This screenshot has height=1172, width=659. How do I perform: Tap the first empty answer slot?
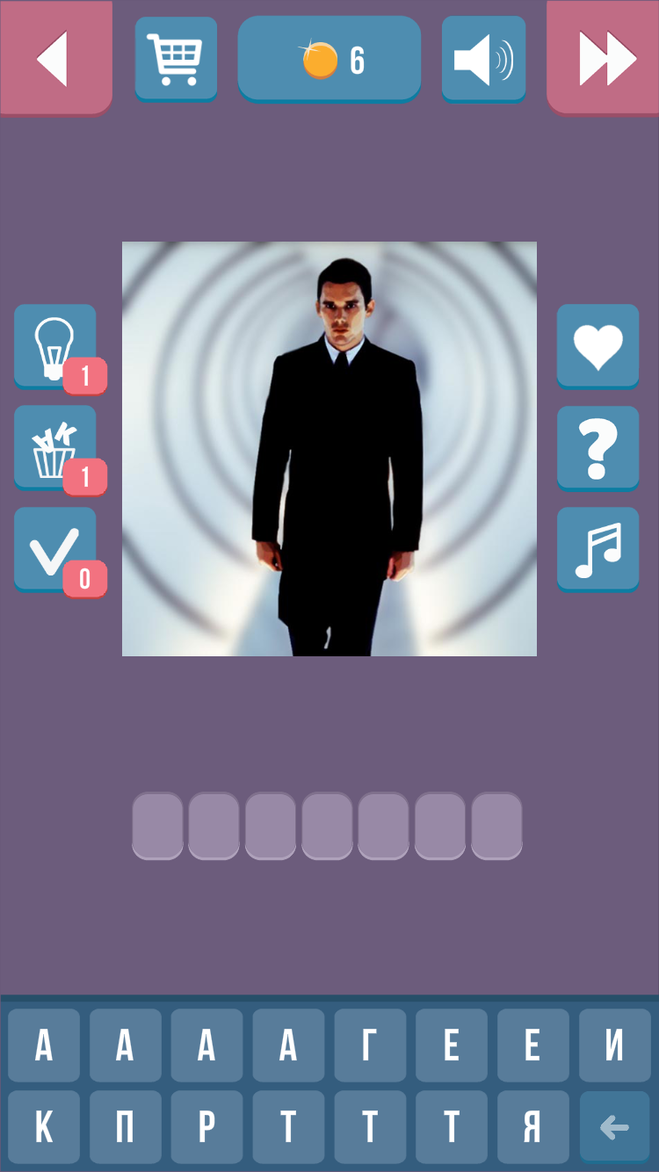[x=157, y=826]
